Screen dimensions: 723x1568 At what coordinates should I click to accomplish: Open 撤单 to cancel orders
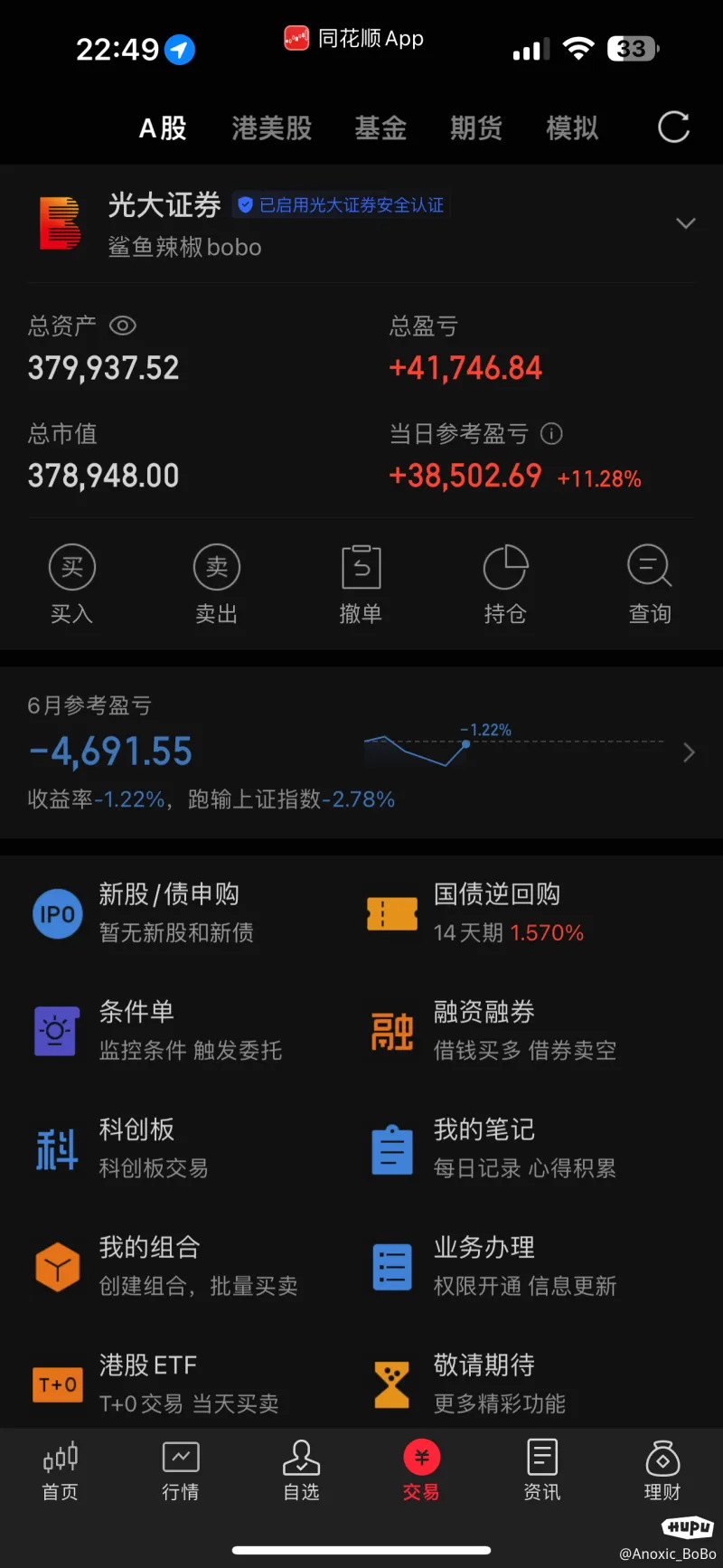[x=361, y=584]
